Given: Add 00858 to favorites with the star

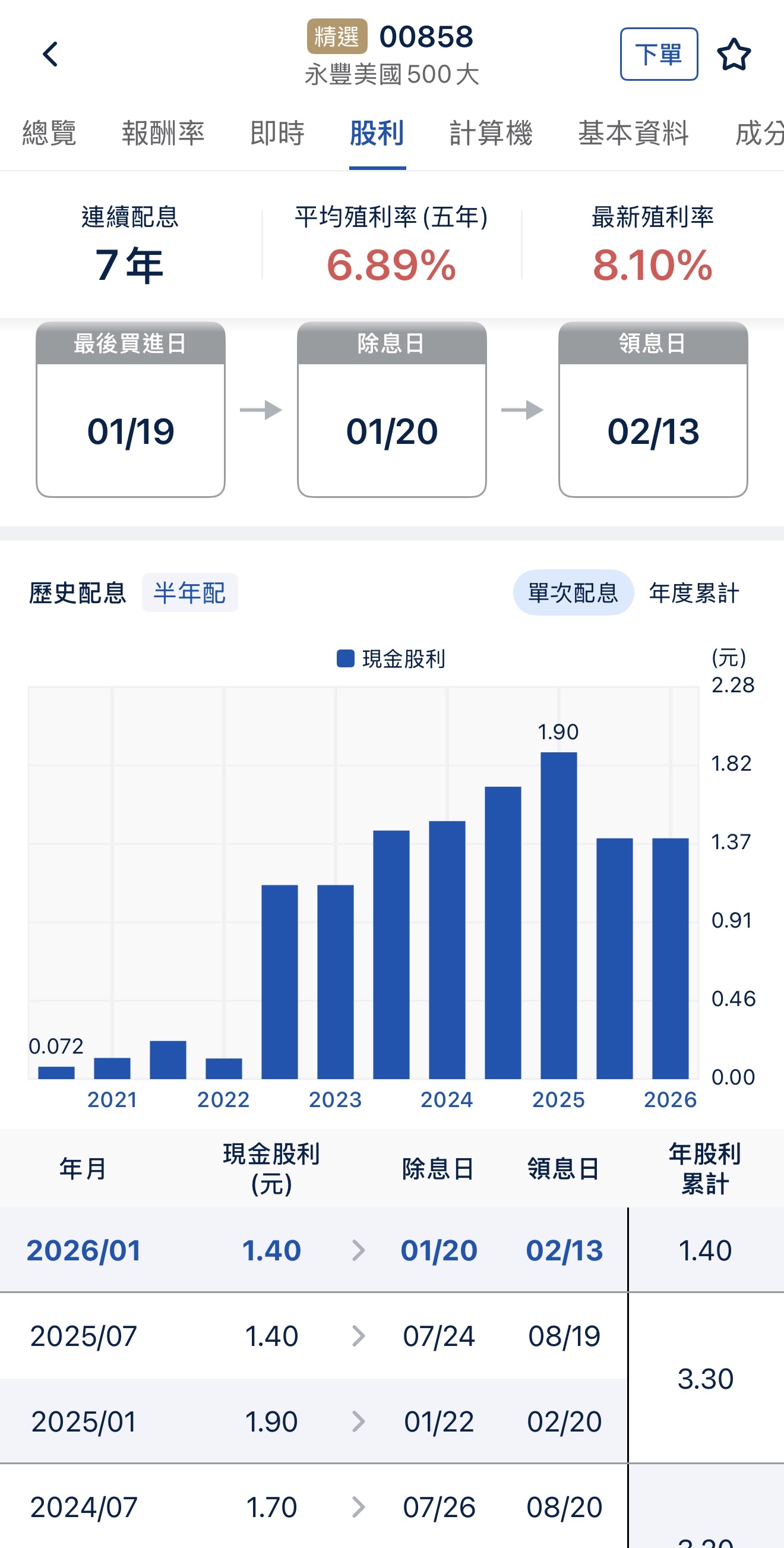Looking at the screenshot, I should [x=734, y=55].
